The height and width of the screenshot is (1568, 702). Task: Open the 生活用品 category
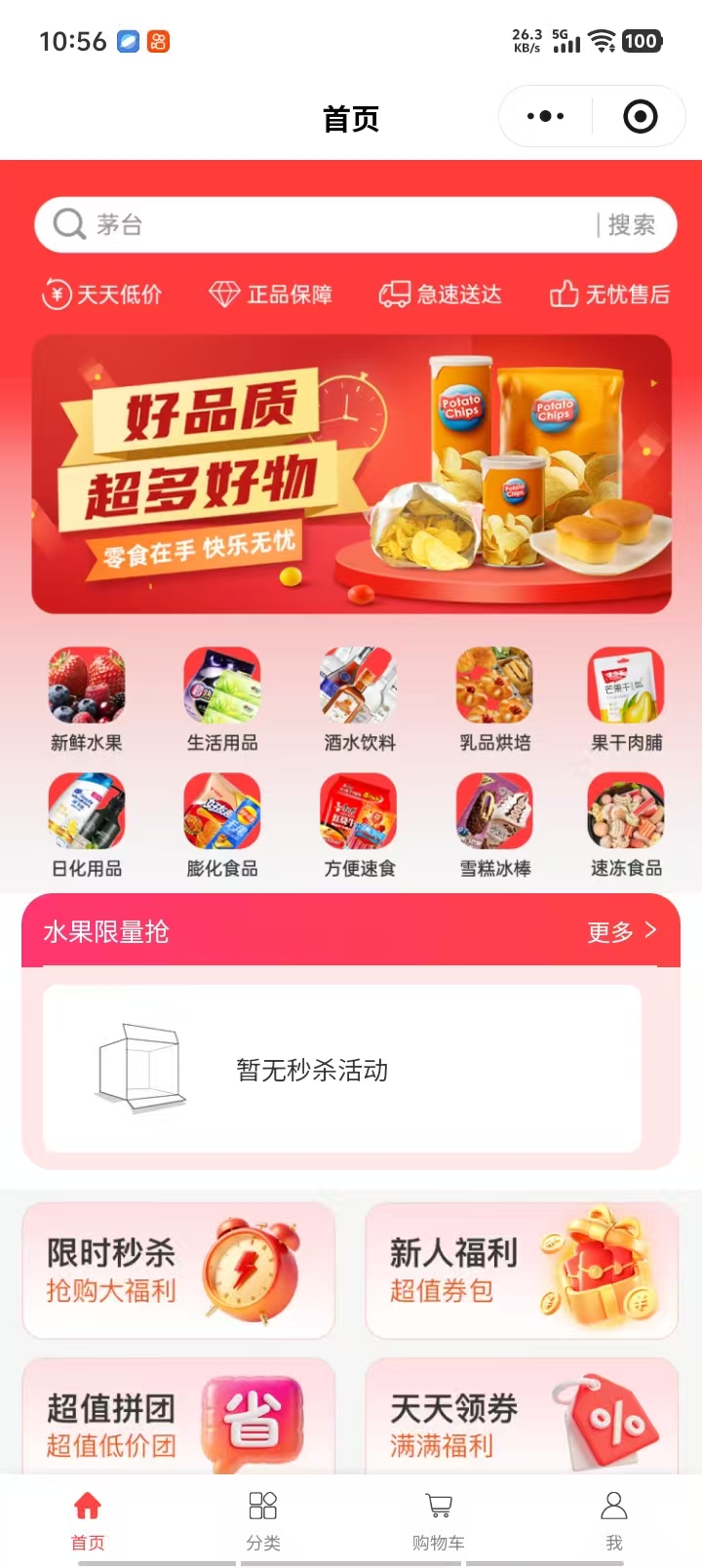click(x=222, y=699)
